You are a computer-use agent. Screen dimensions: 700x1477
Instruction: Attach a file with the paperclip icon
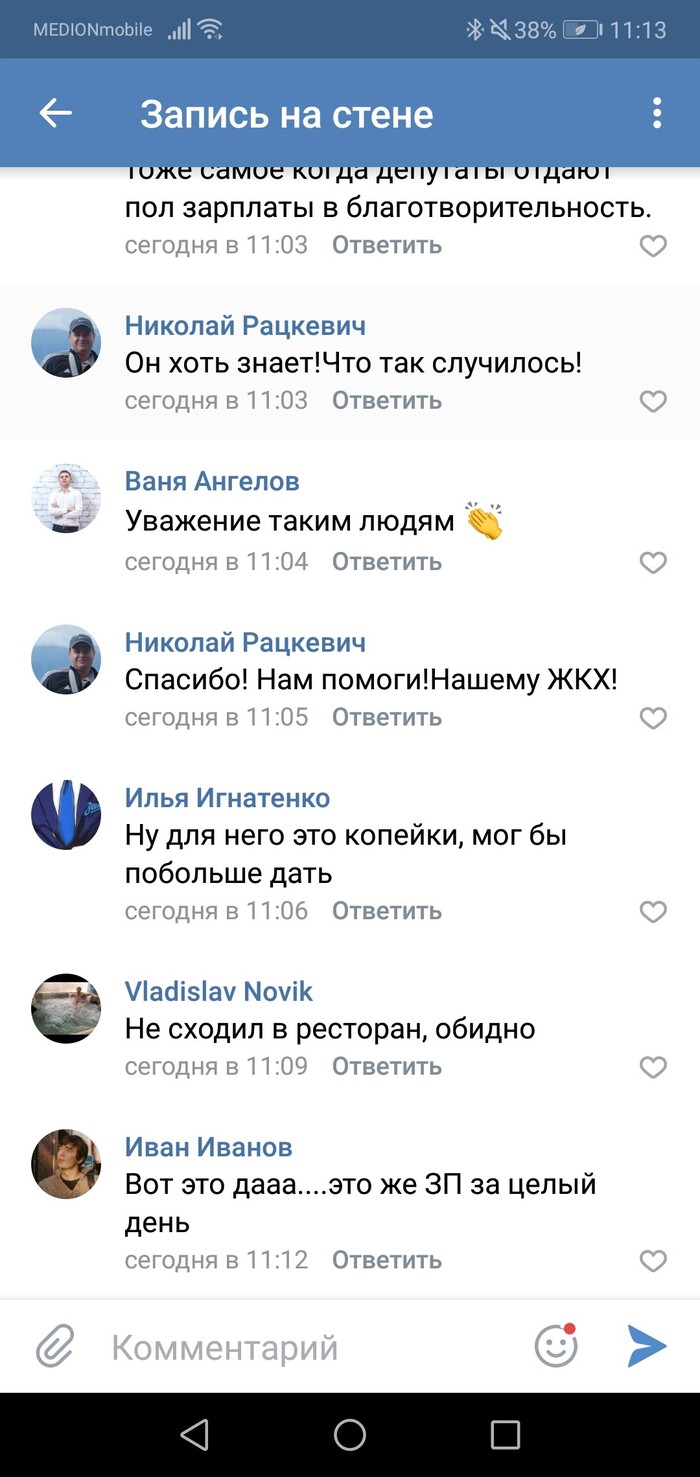pyautogui.click(x=56, y=1347)
